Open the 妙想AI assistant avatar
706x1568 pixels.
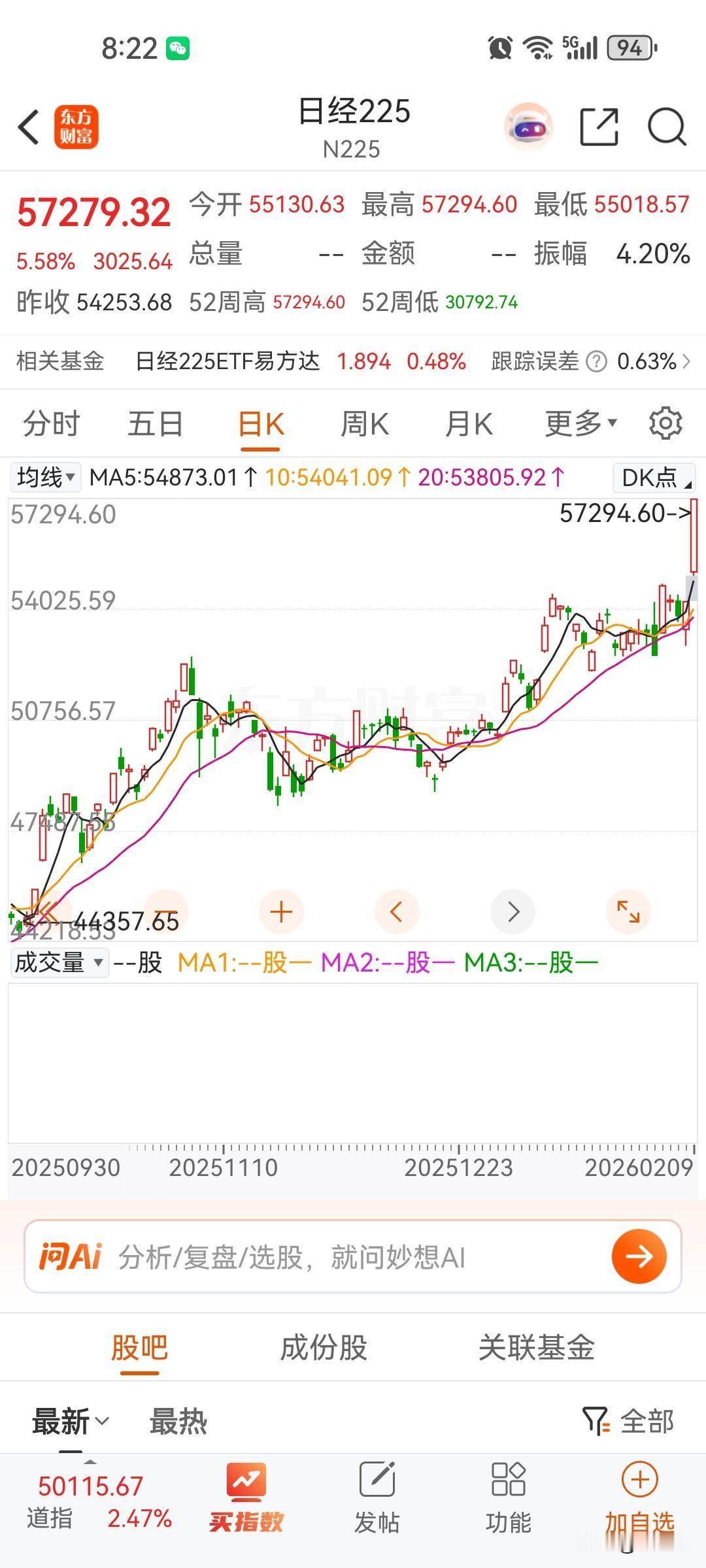[x=529, y=129]
